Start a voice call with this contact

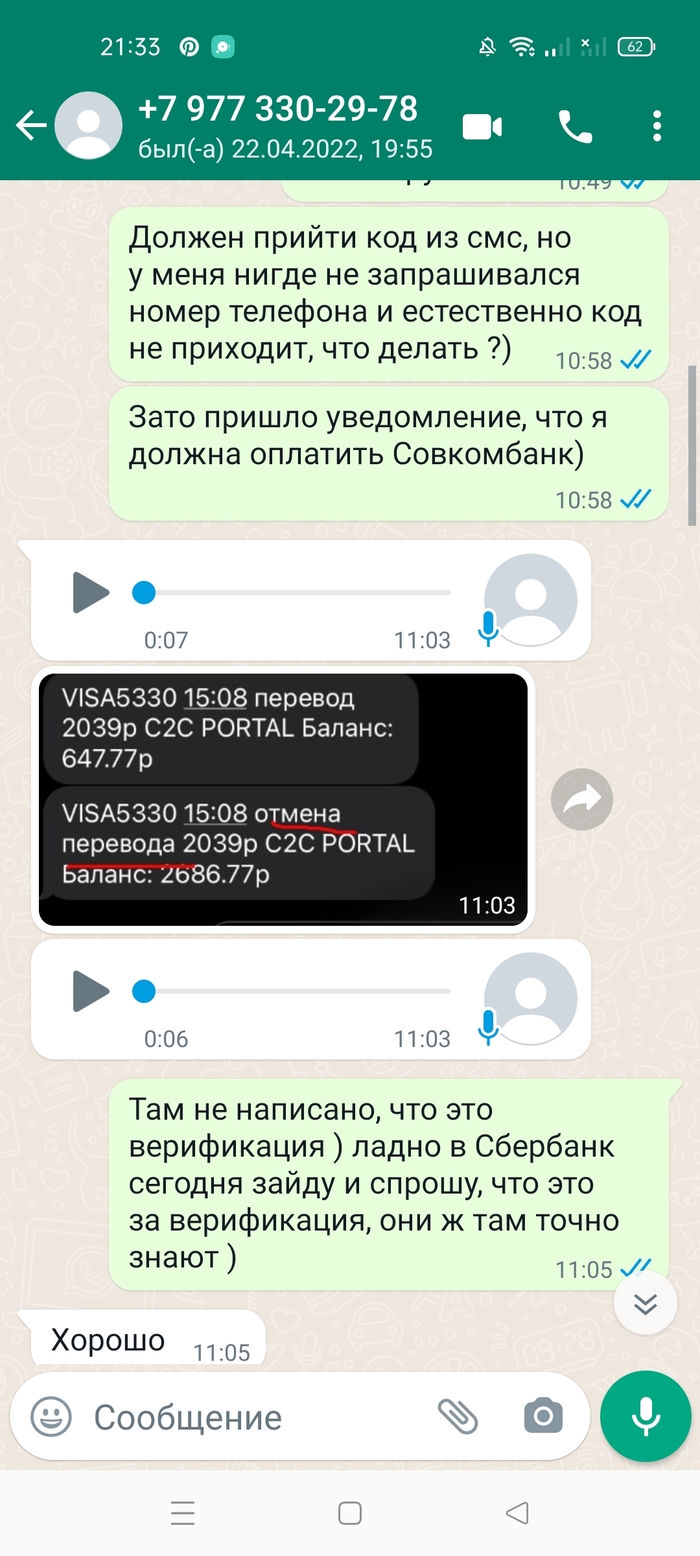[x=575, y=127]
